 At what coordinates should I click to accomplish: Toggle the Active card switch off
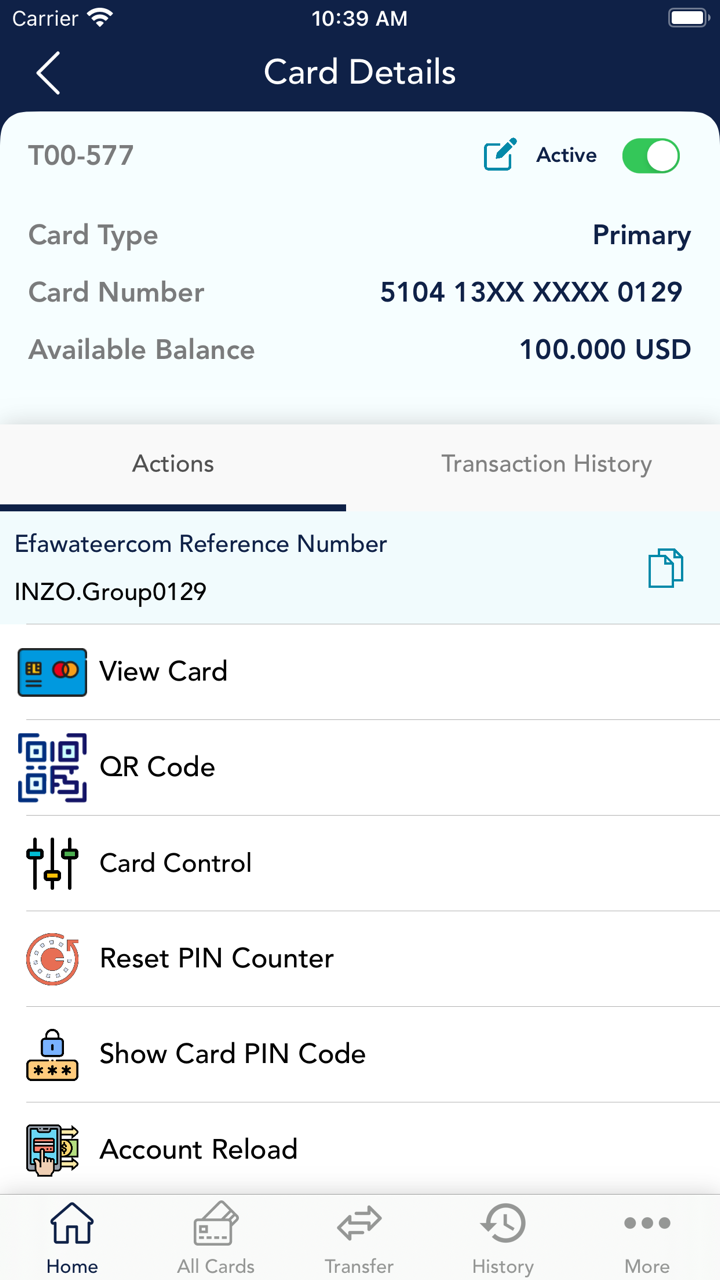[x=650, y=155]
